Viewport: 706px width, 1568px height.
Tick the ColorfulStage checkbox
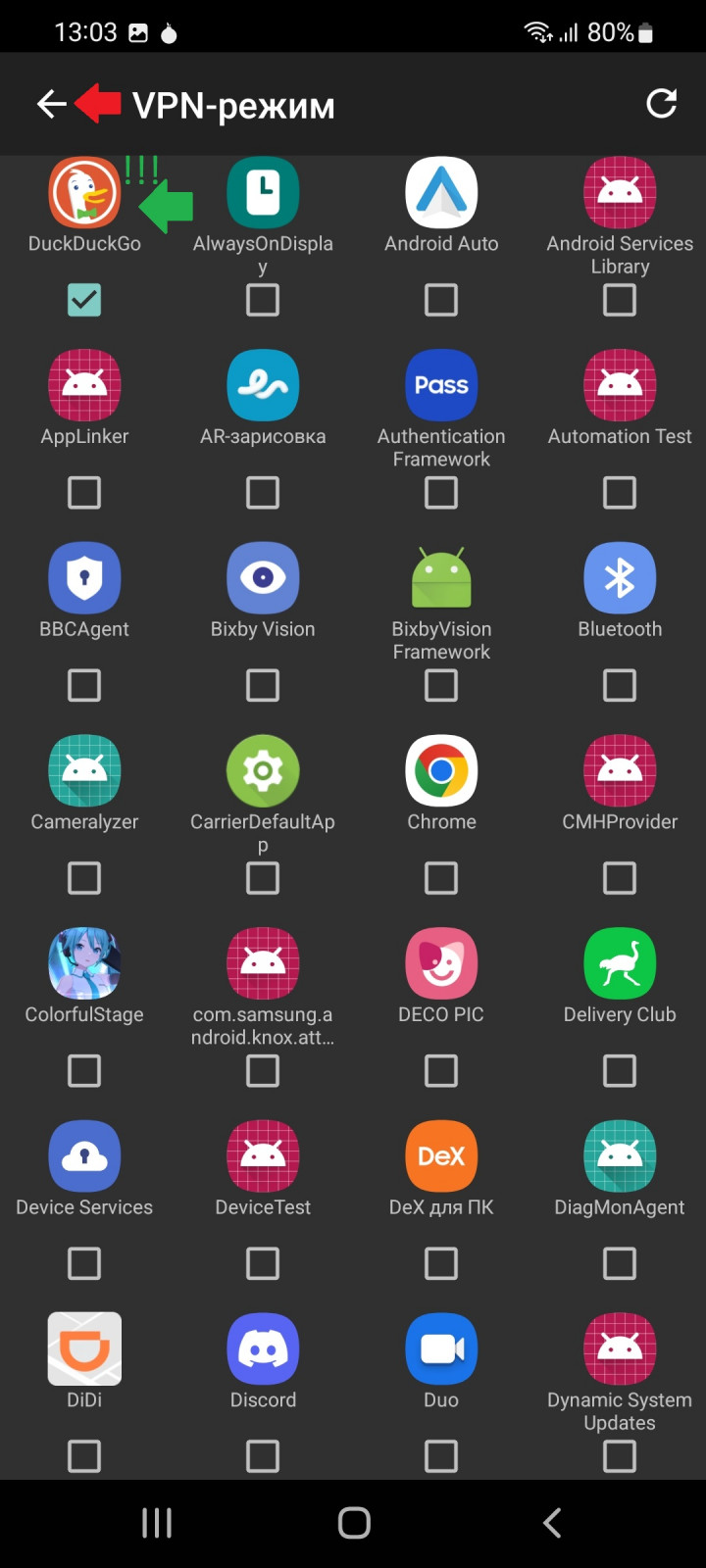pos(84,1071)
